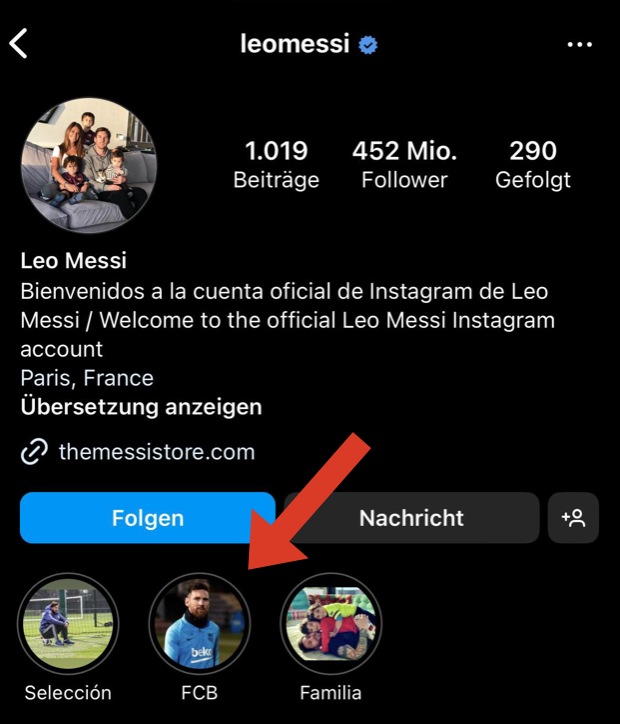The image size is (620, 724).
Task: Send a message via Nachricht button
Action: tap(411, 518)
